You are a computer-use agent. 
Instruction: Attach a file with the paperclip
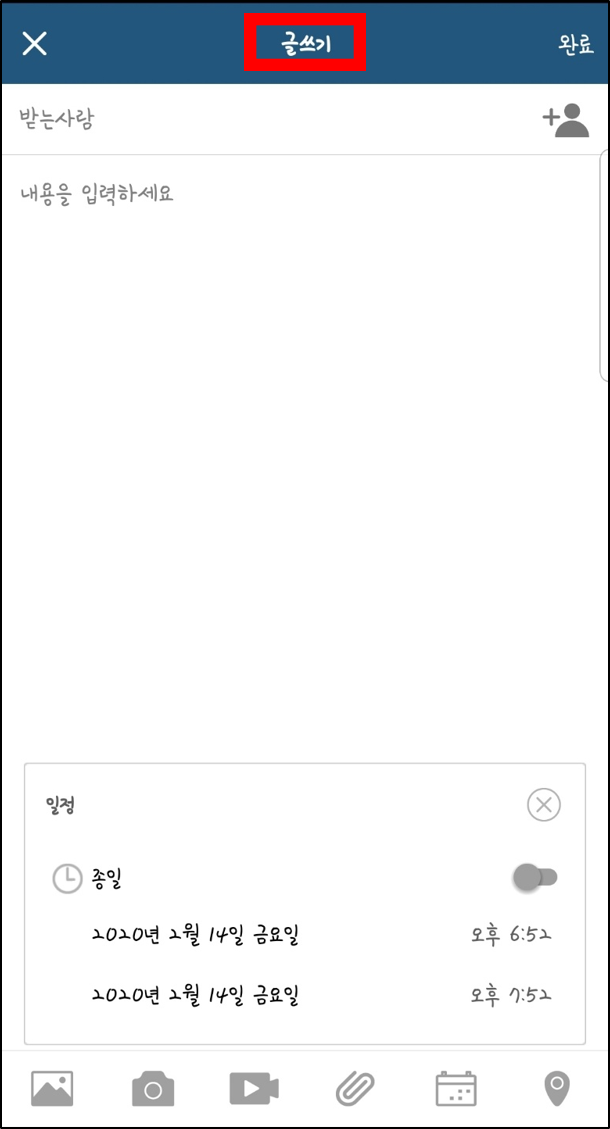354,1088
